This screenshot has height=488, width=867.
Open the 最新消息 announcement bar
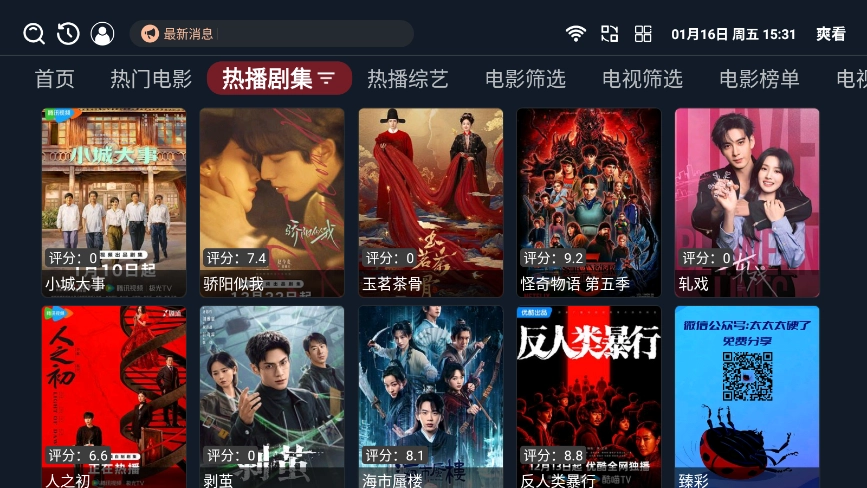pos(271,34)
